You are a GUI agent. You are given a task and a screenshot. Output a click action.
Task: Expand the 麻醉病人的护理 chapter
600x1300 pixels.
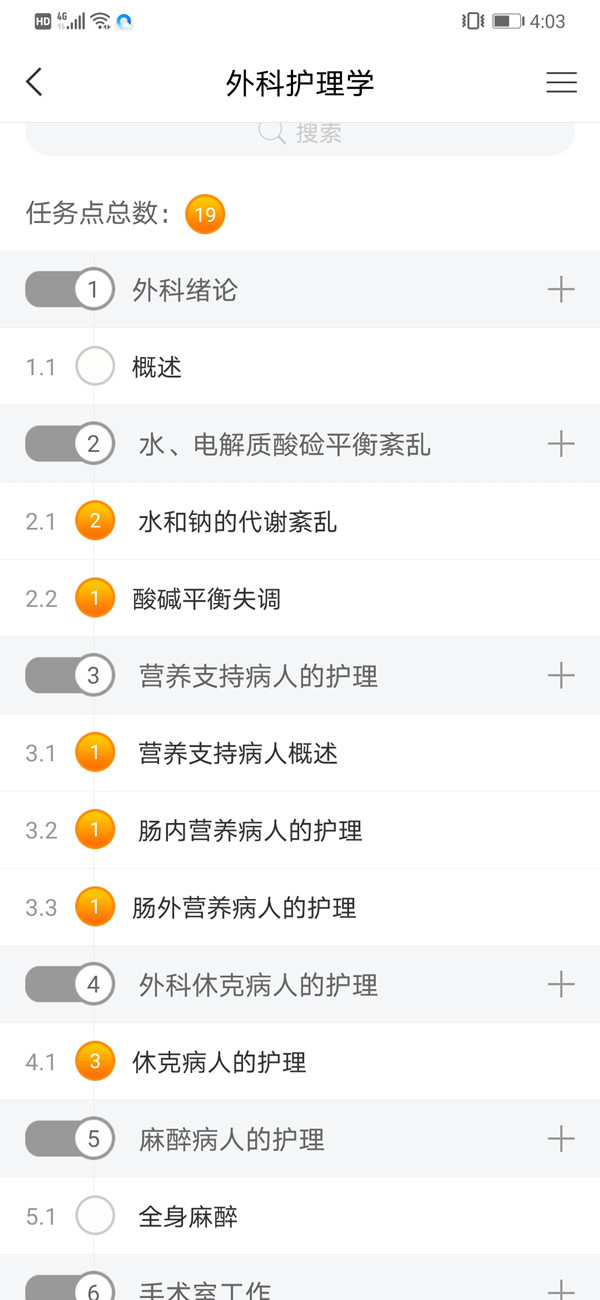[561, 1139]
